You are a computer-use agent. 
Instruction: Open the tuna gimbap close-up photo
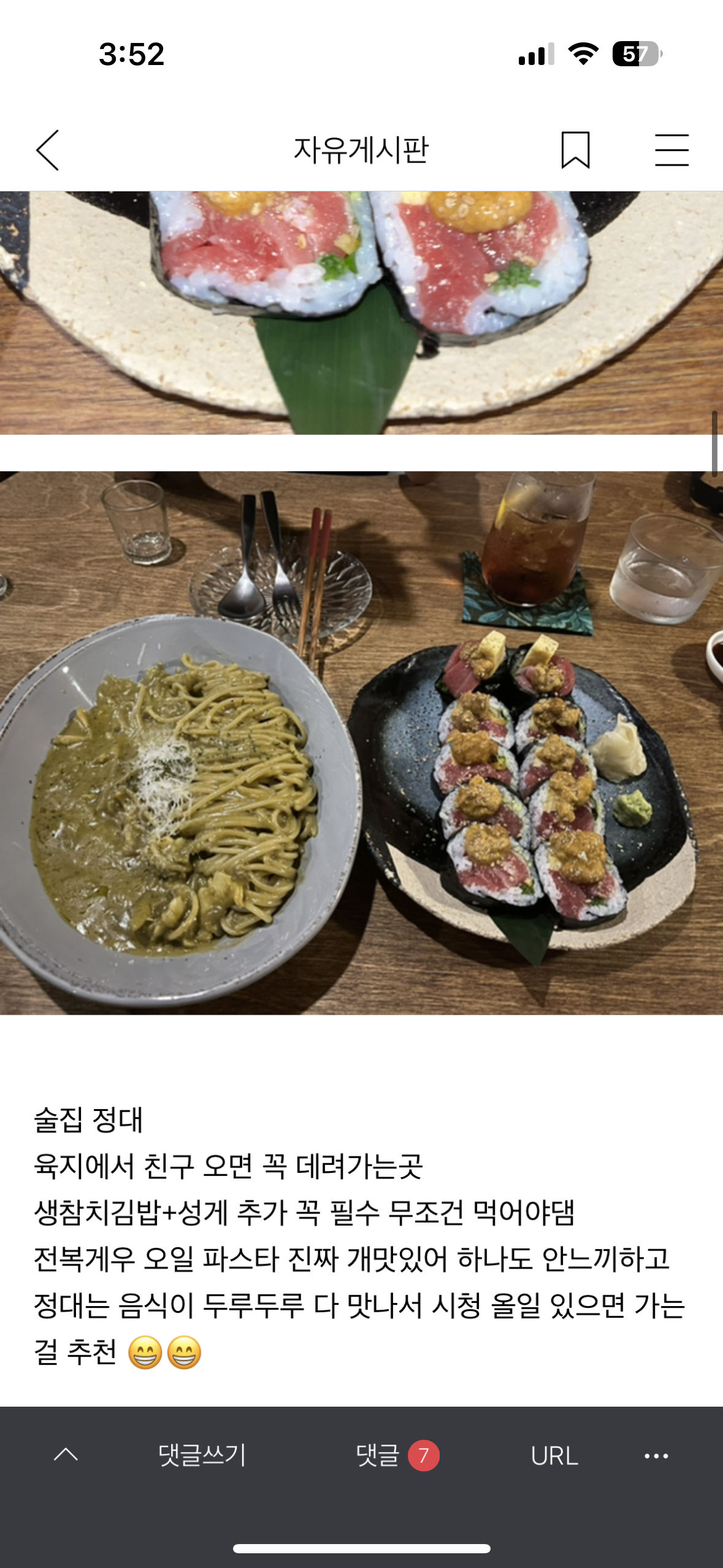361,313
